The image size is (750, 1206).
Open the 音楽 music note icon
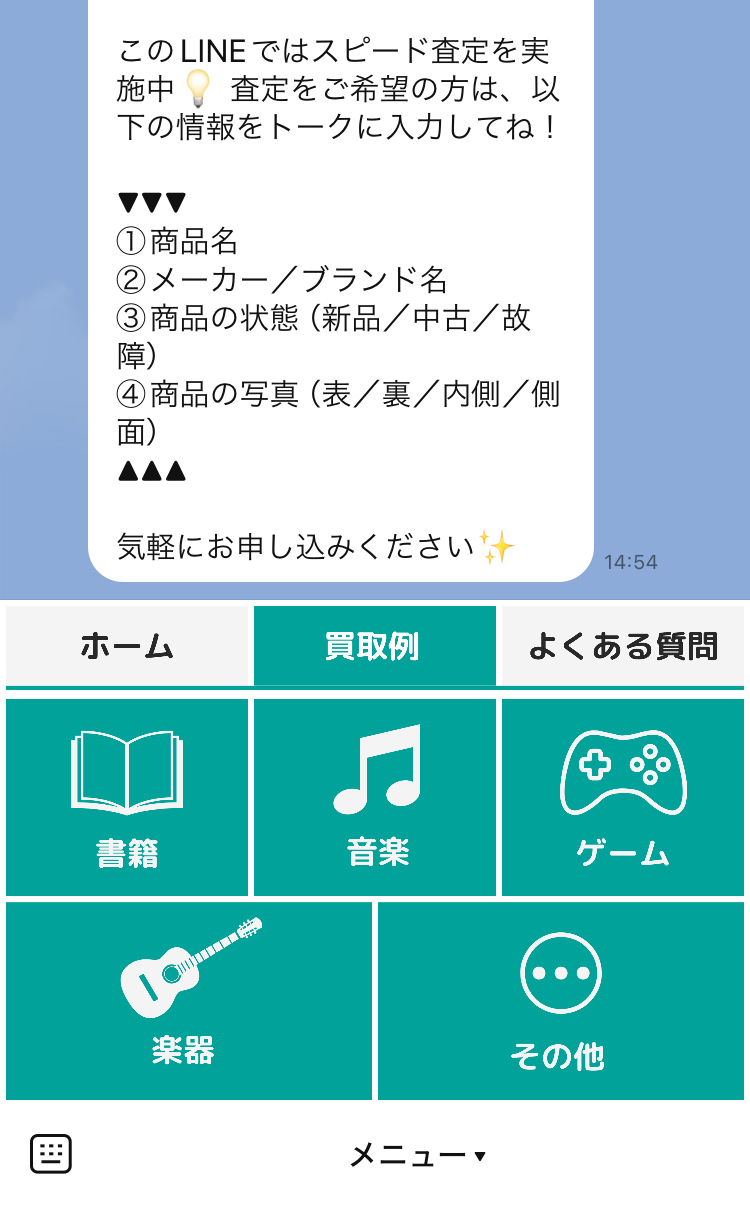374,770
